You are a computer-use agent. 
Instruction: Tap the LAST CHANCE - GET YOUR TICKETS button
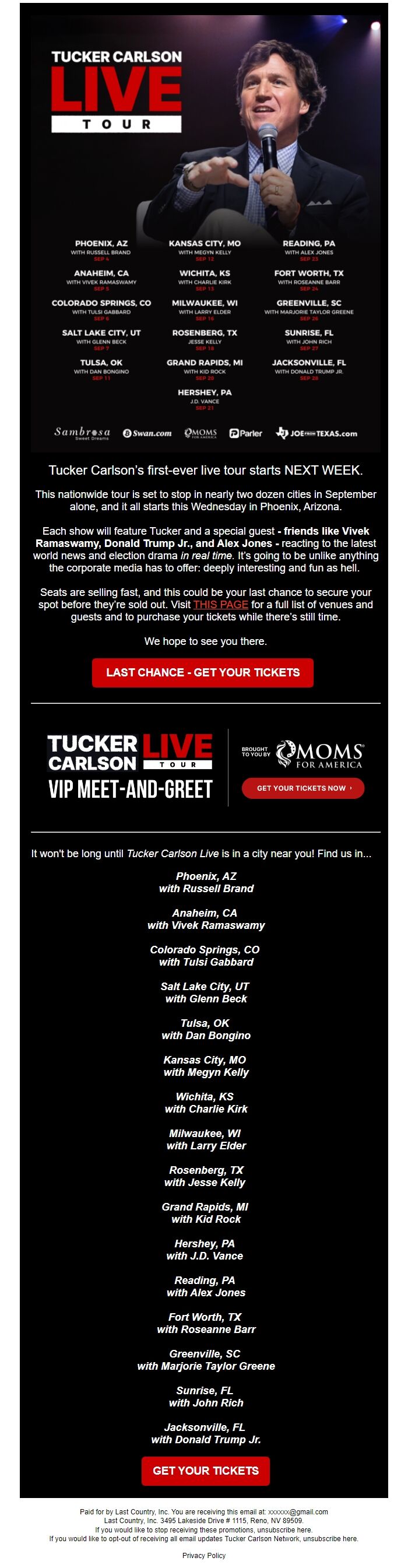pyautogui.click(x=202, y=672)
